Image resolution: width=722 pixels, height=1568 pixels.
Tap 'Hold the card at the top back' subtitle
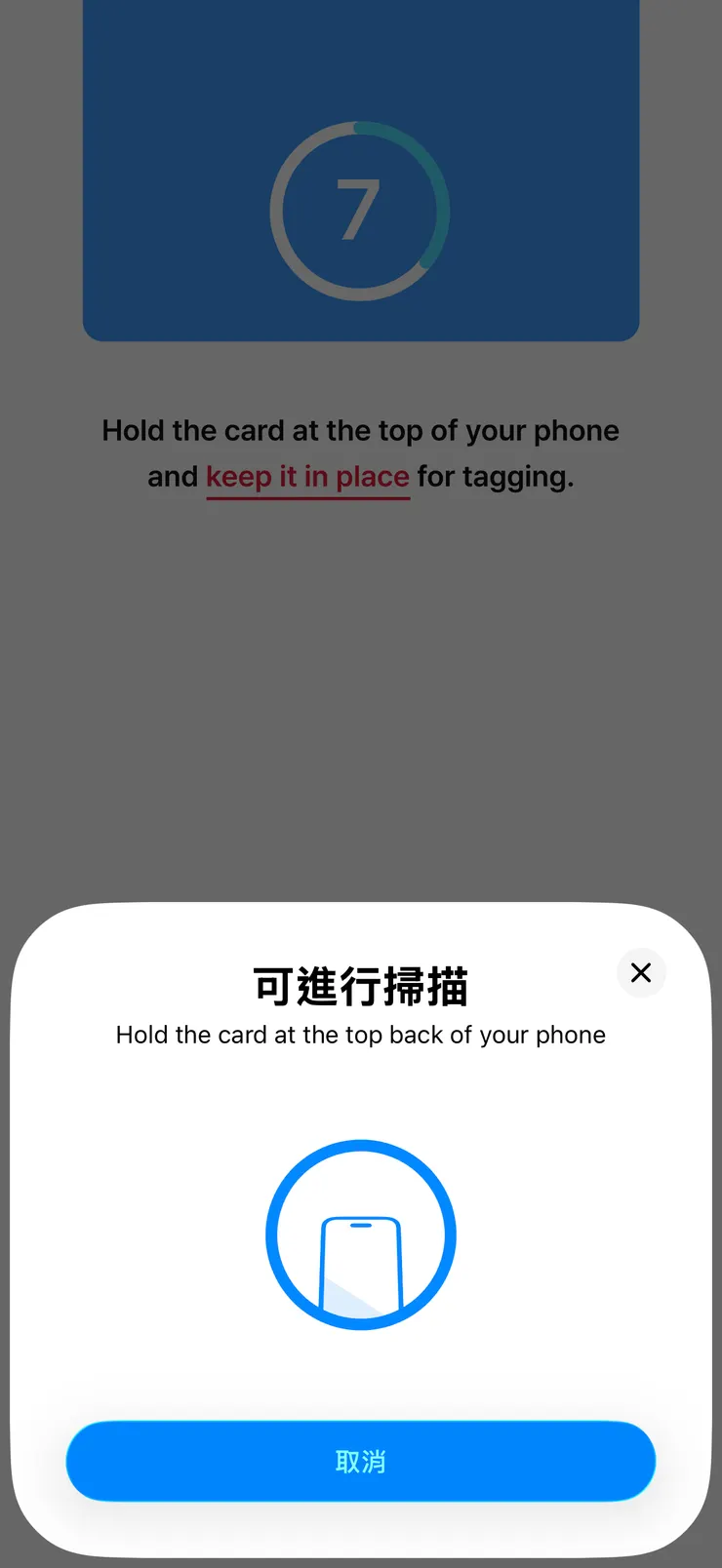(x=361, y=1035)
